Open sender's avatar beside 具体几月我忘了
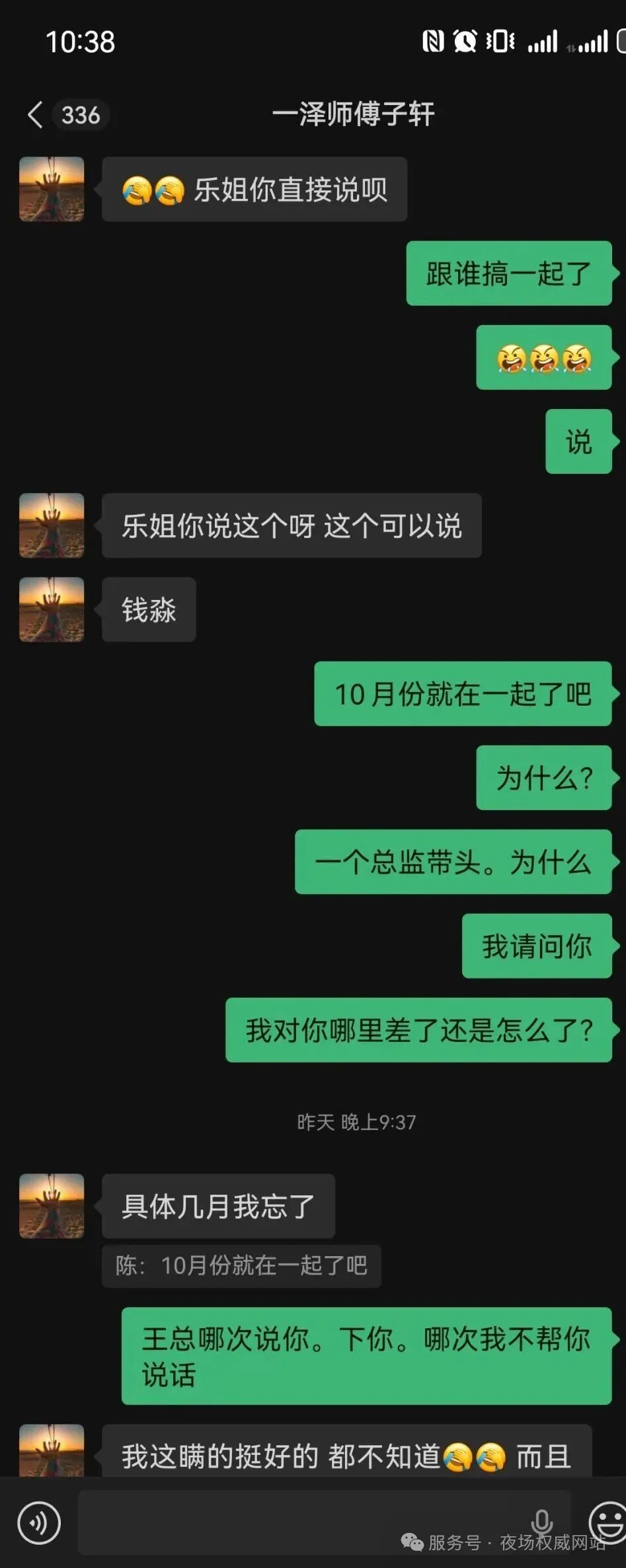Viewport: 626px width, 1568px height. pyautogui.click(x=52, y=1206)
